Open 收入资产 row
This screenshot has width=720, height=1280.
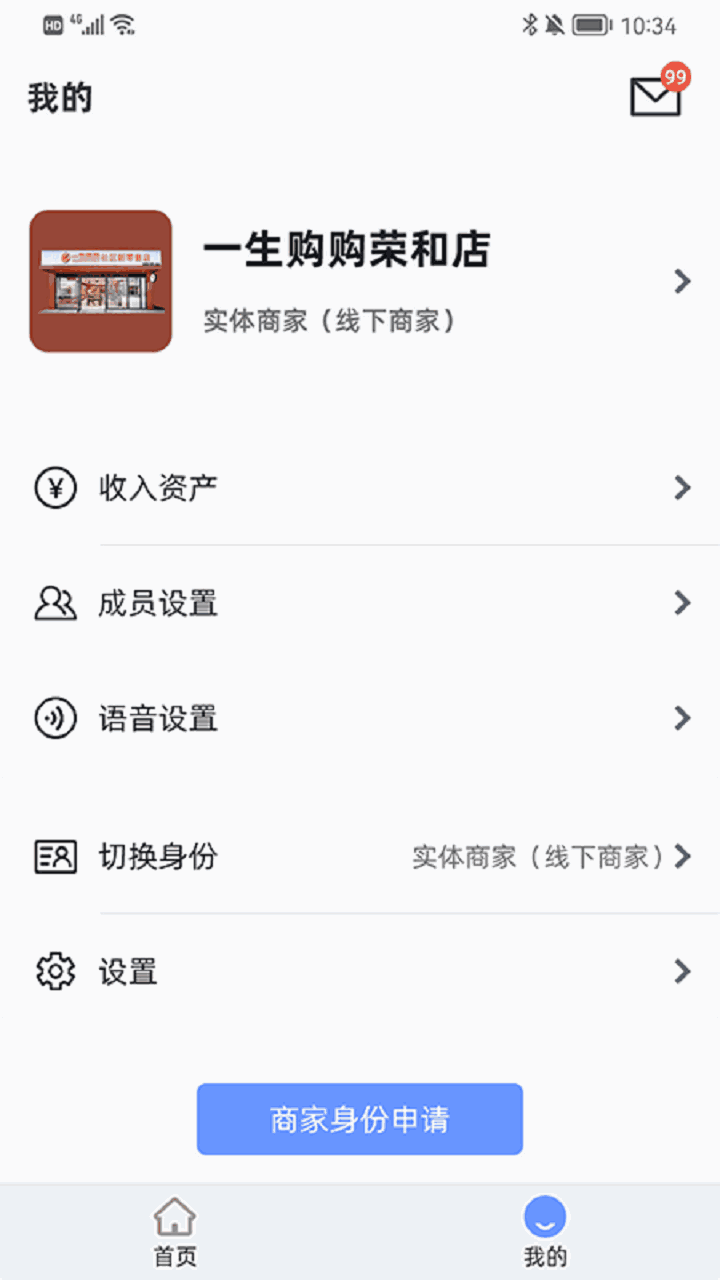[360, 488]
